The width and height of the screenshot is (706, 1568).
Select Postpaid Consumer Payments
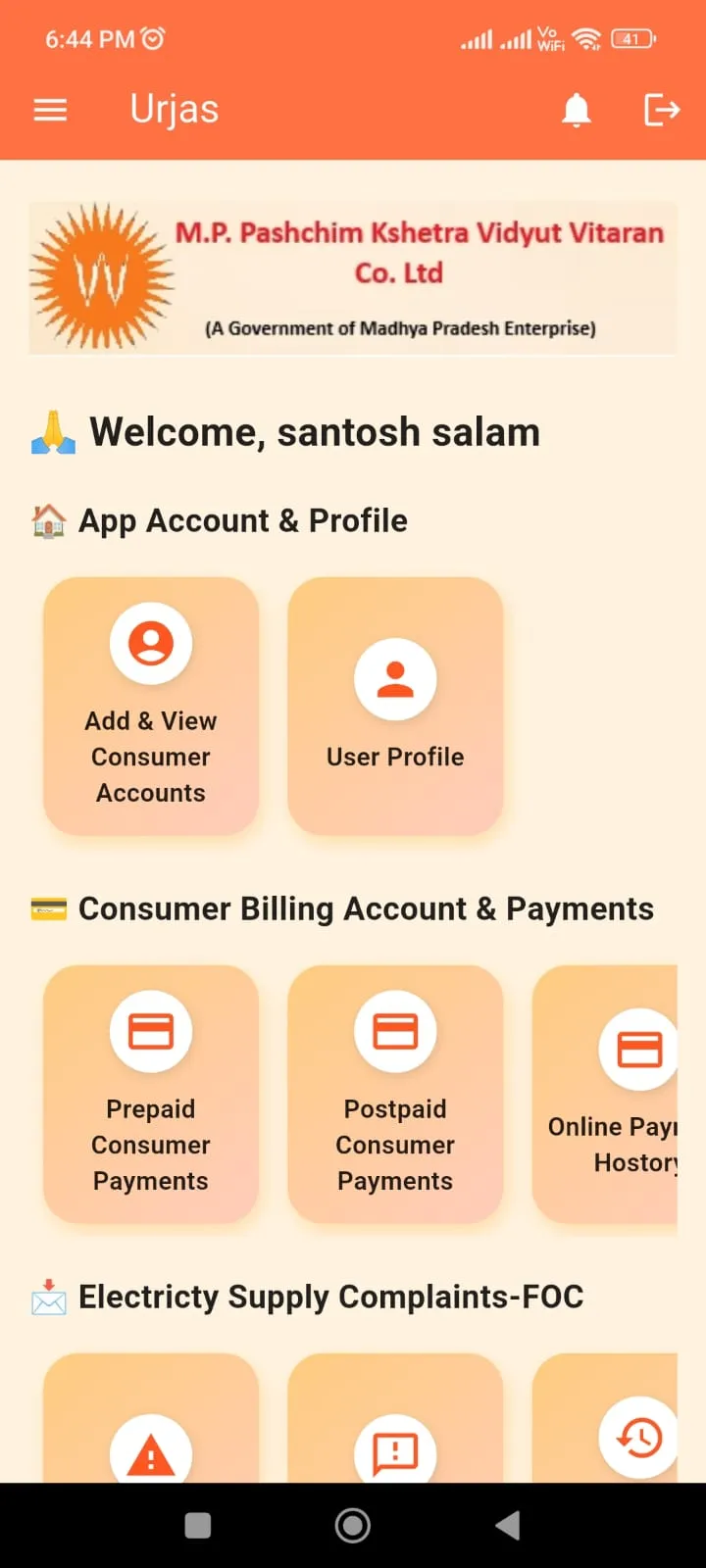pos(395,1094)
